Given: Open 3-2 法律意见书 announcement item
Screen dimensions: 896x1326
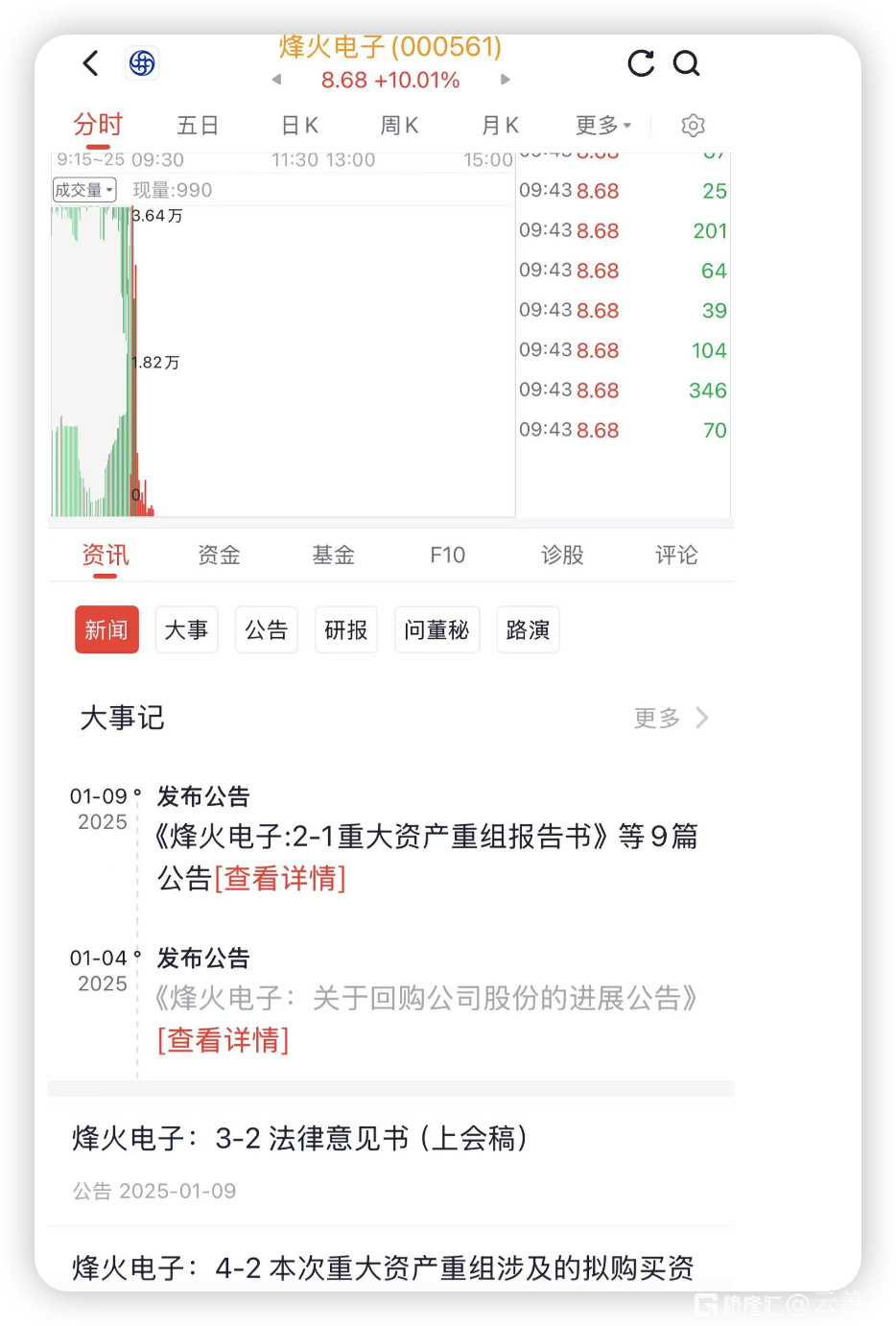Looking at the screenshot, I should [299, 1139].
